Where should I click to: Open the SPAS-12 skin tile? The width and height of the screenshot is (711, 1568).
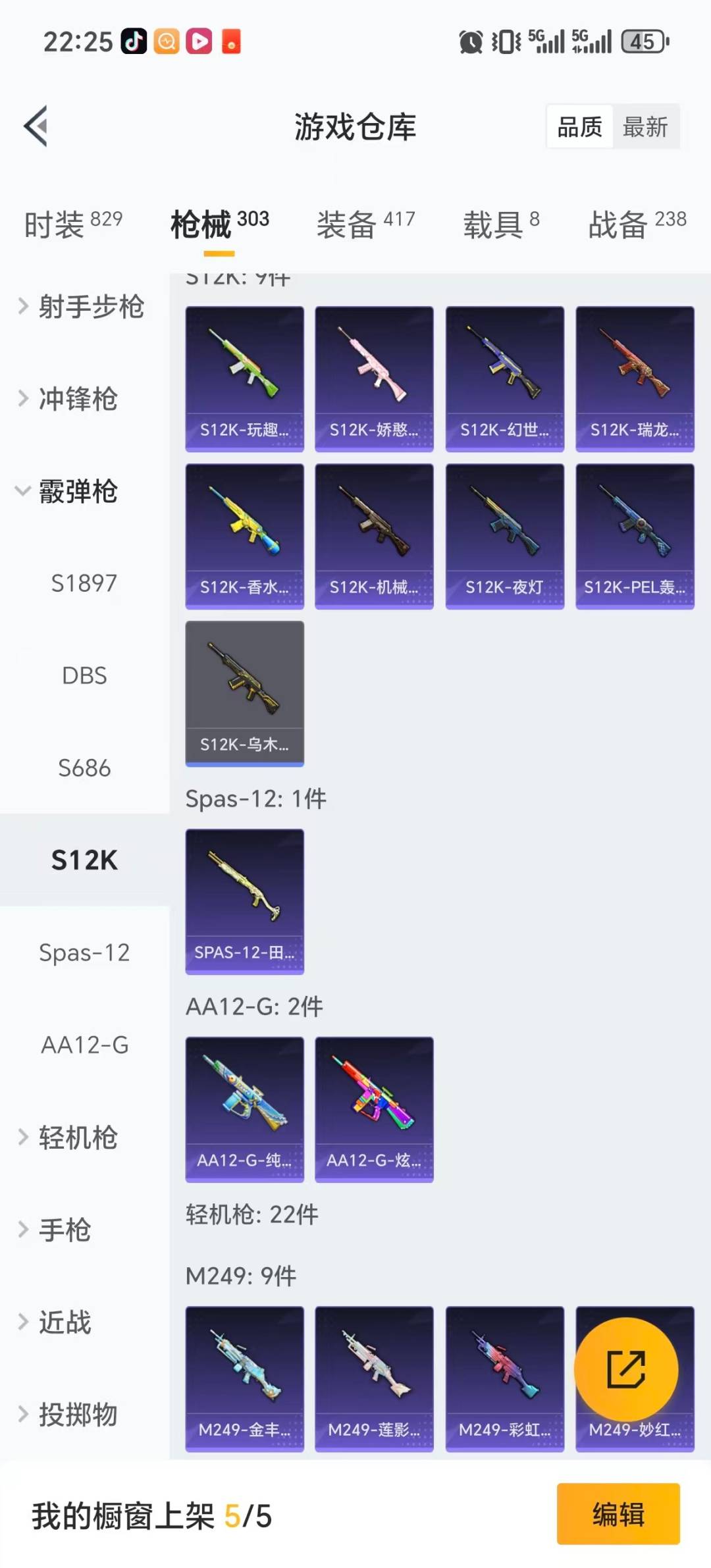point(244,901)
